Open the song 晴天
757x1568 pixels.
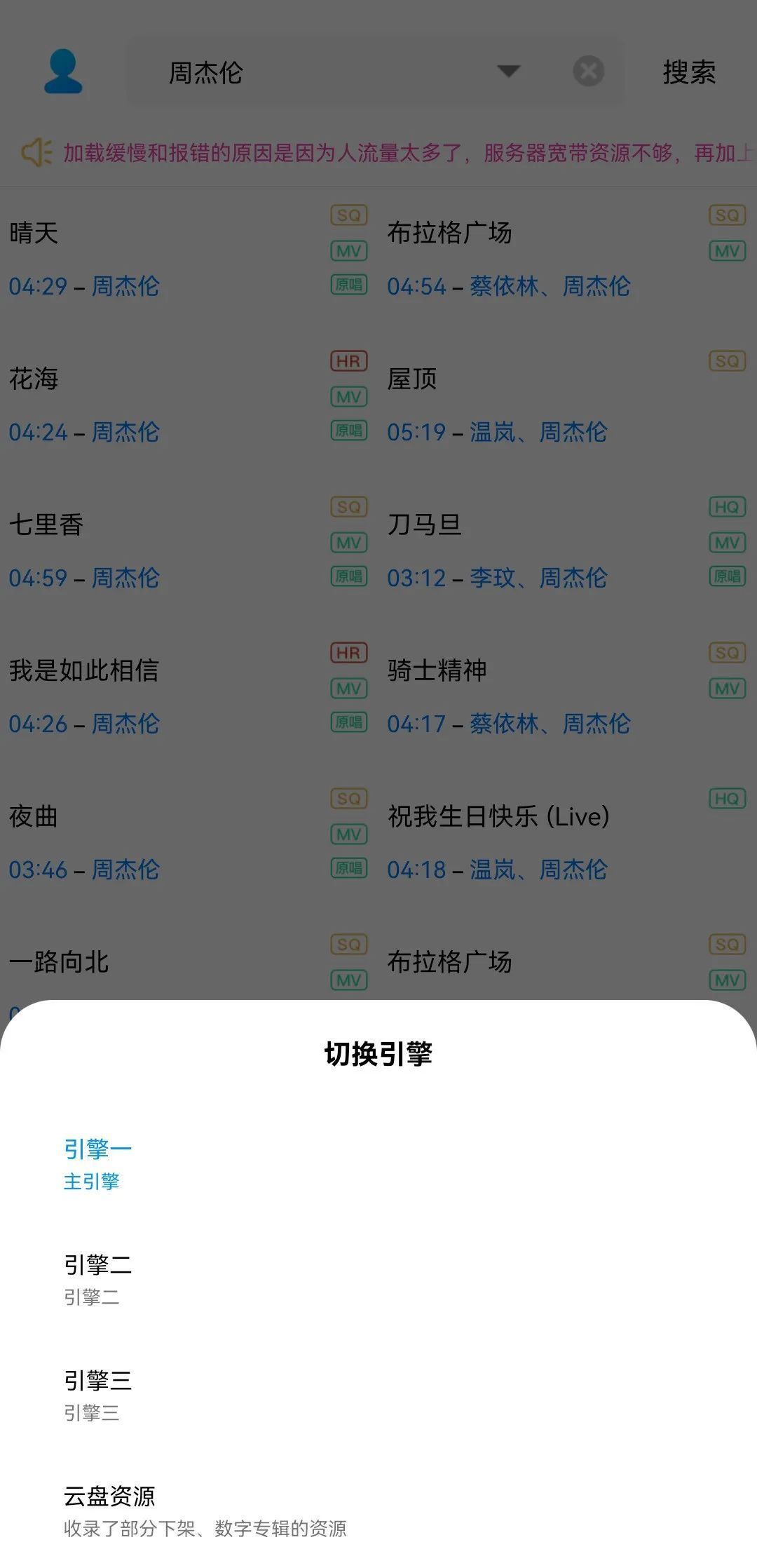click(34, 234)
